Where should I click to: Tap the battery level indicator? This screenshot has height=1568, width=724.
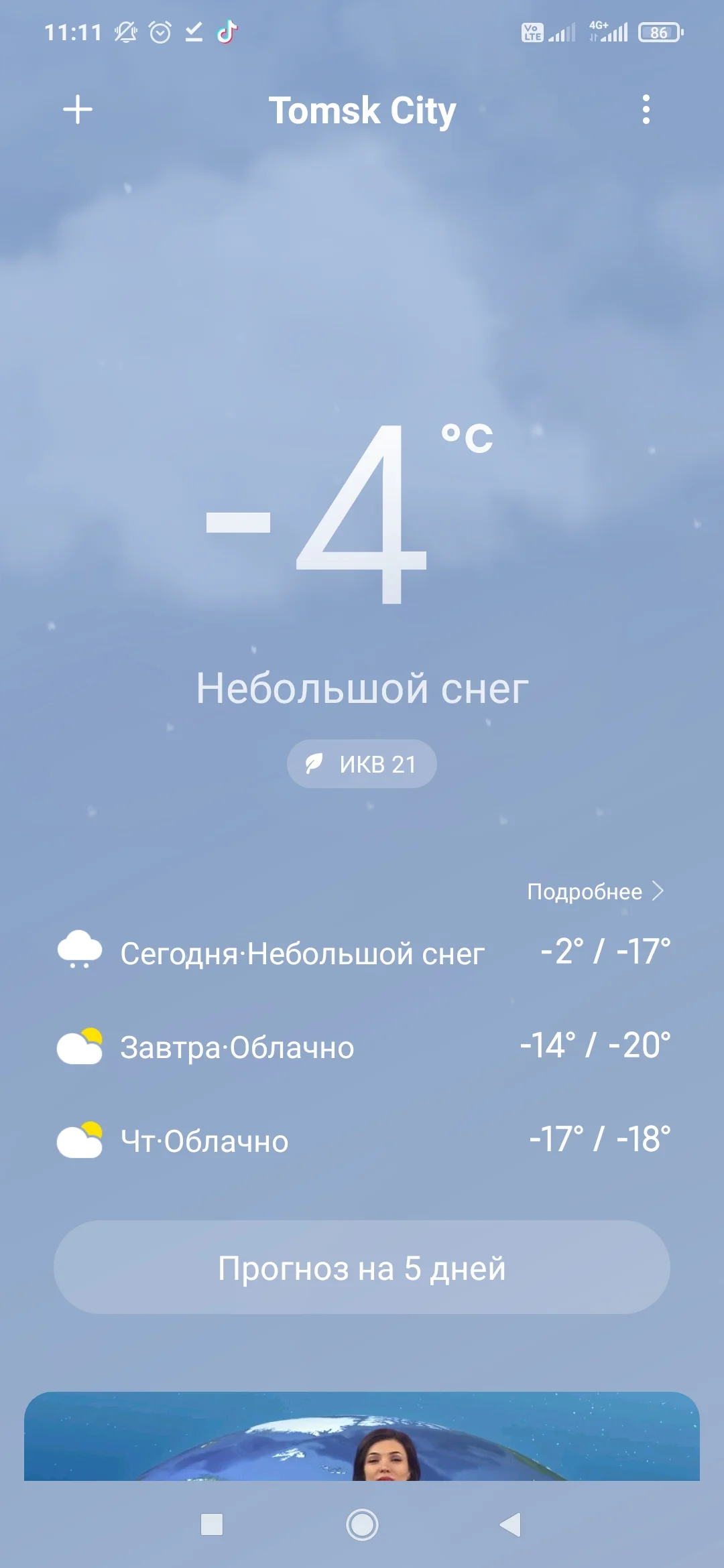point(659,31)
